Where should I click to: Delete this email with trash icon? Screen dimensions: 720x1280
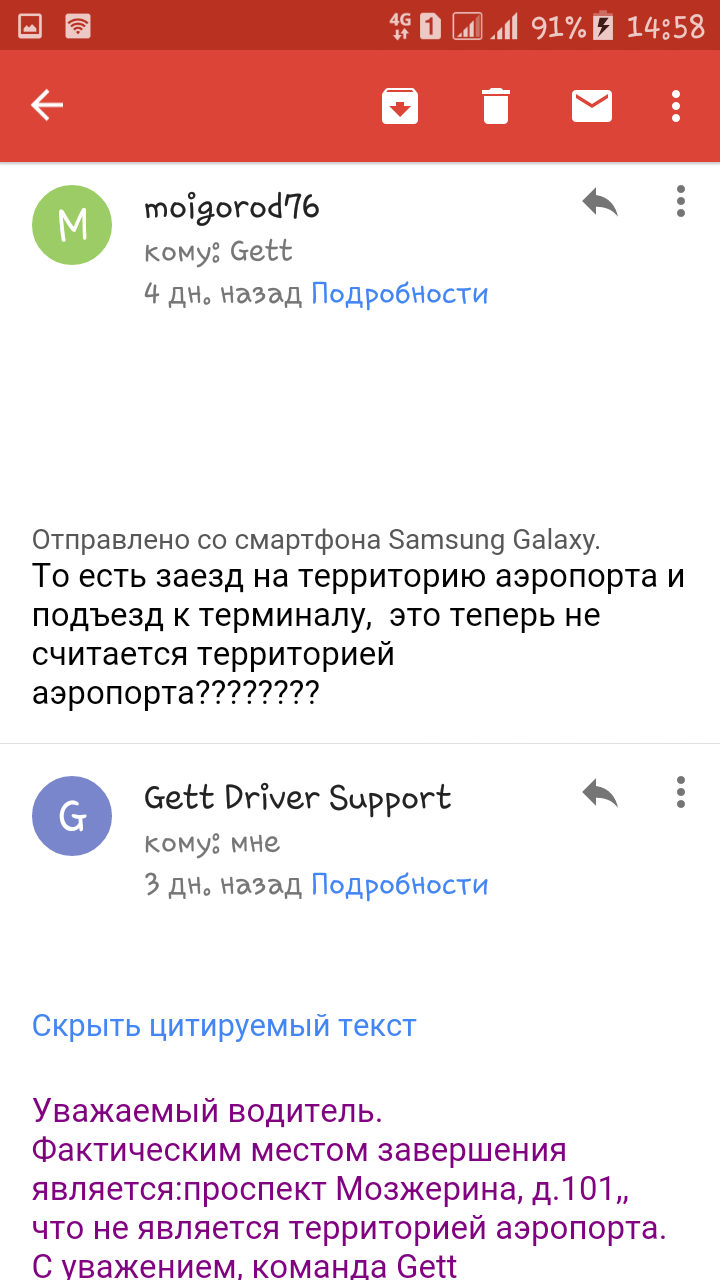click(496, 106)
